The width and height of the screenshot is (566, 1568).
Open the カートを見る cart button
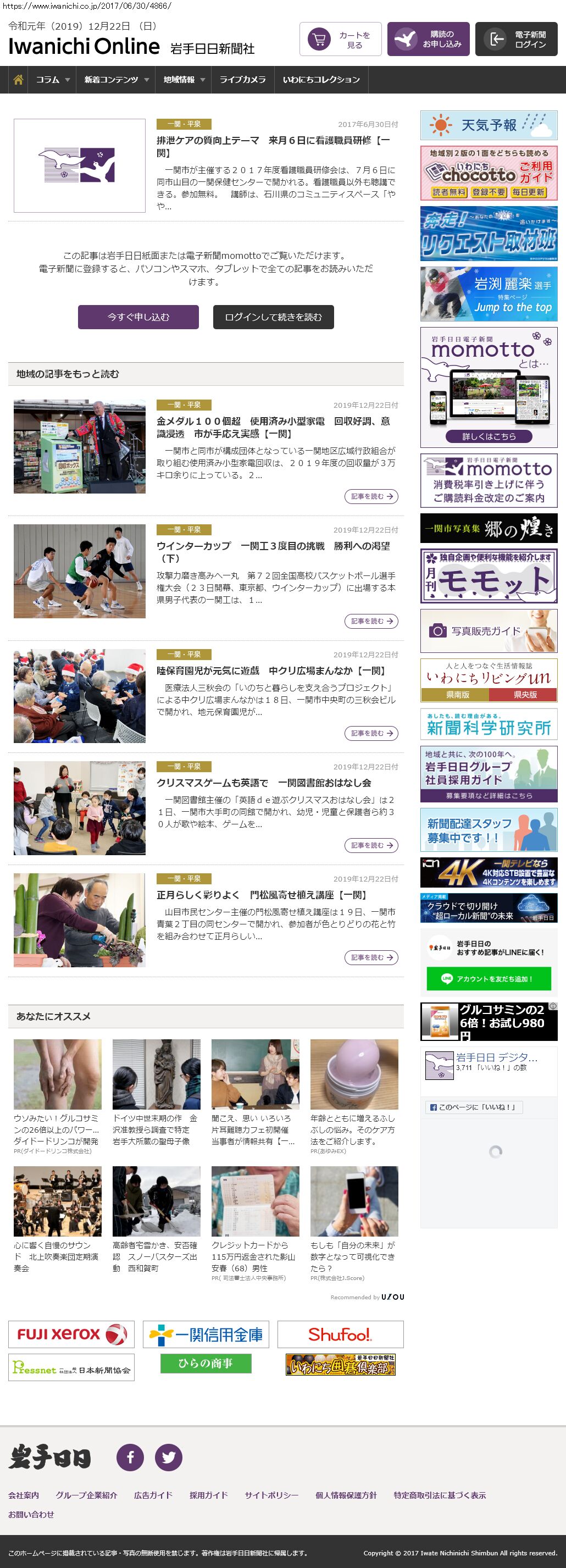[x=340, y=40]
